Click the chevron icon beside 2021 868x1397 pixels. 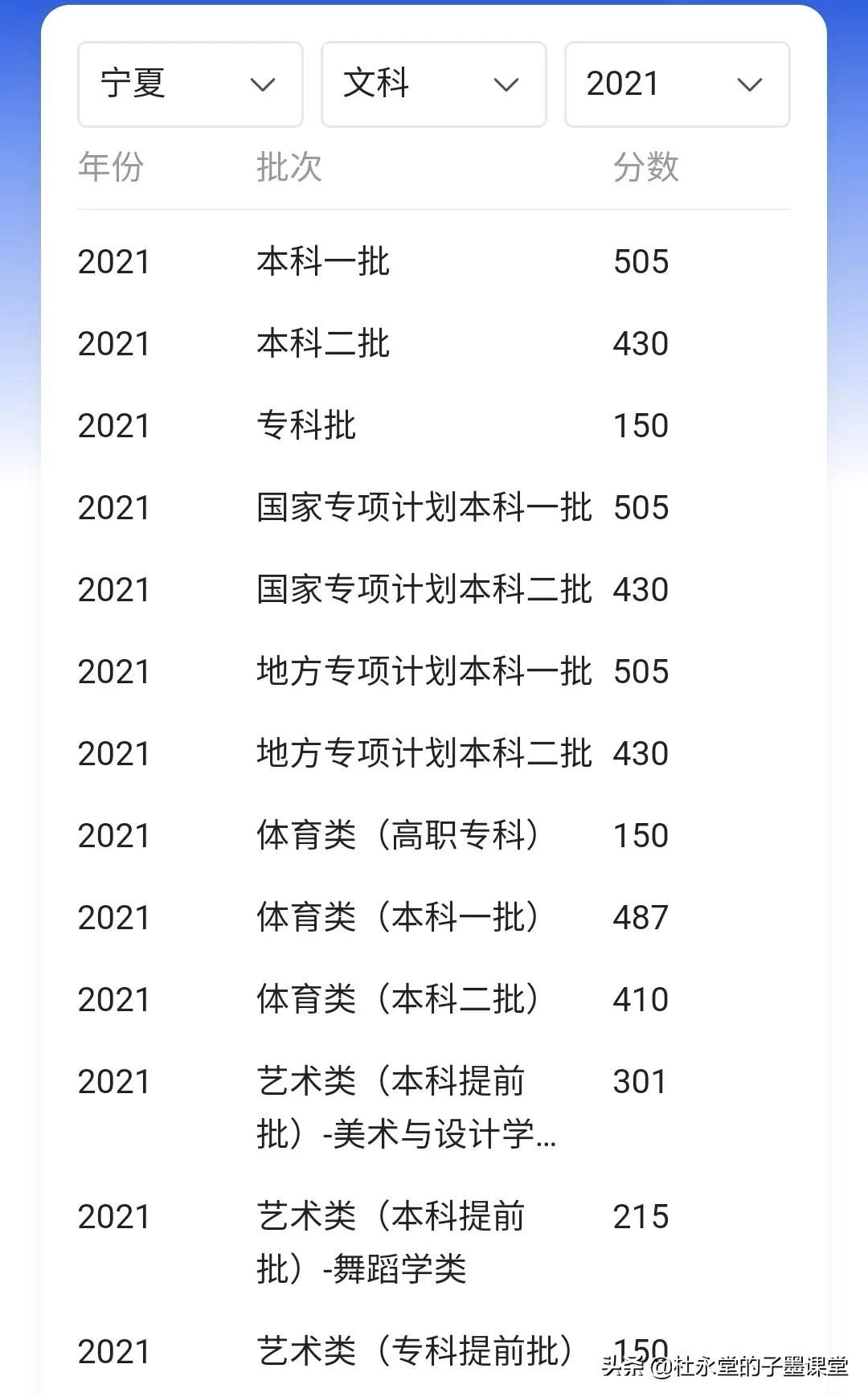tap(750, 84)
